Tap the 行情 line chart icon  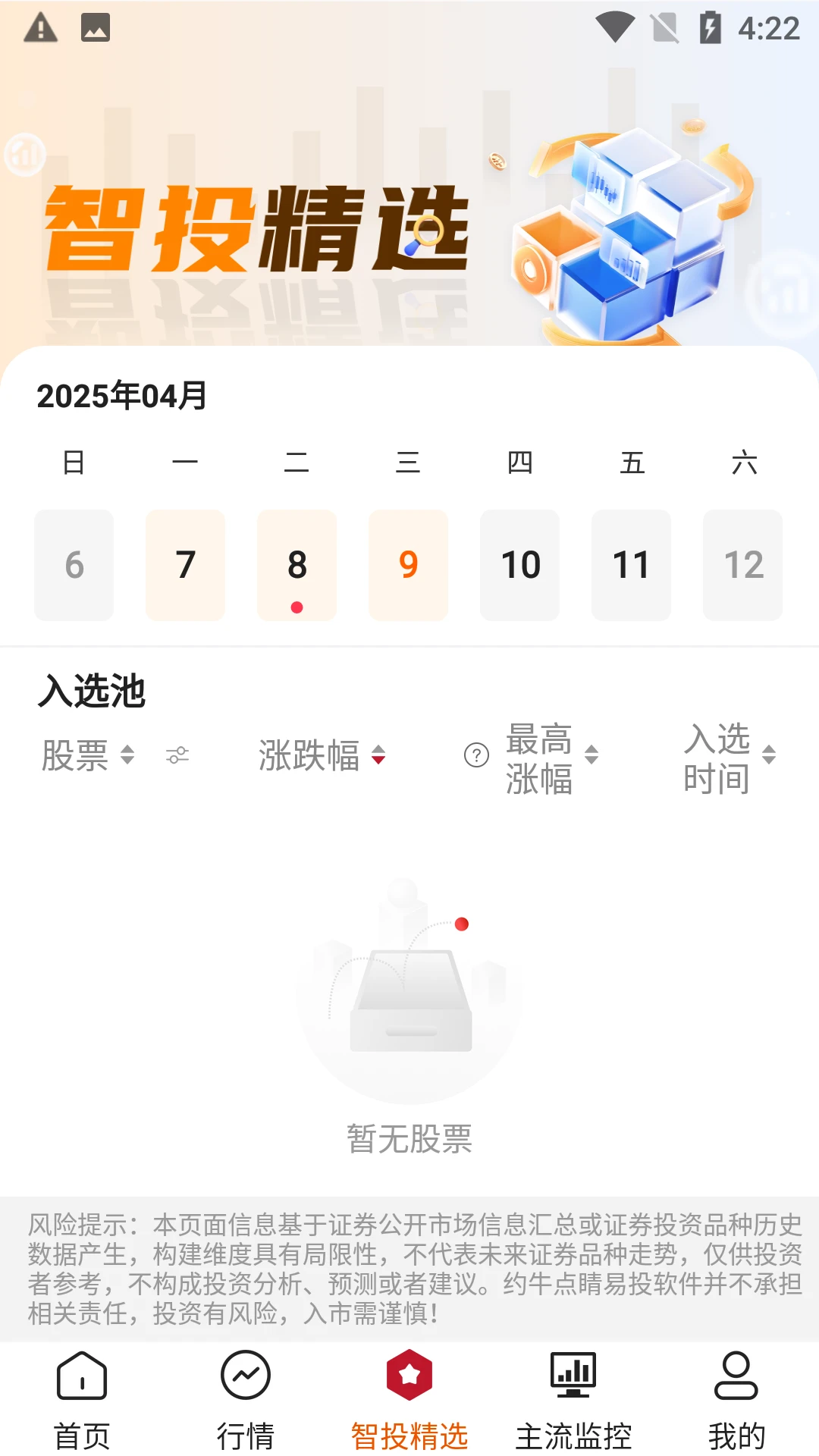tap(245, 1373)
